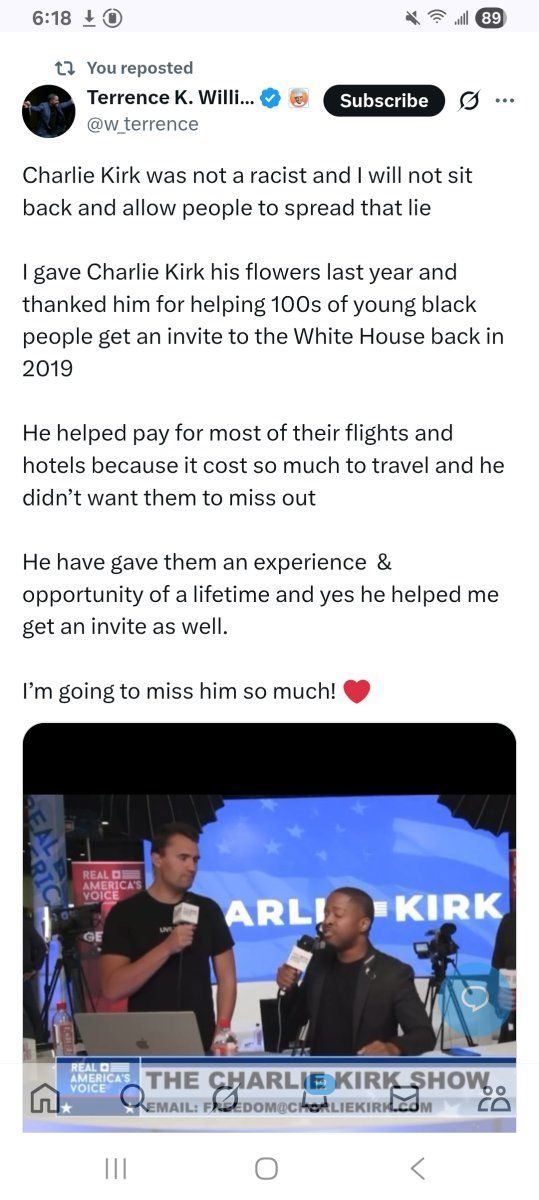Go to the Home tab
The height and width of the screenshot is (1200, 539).
45,1098
